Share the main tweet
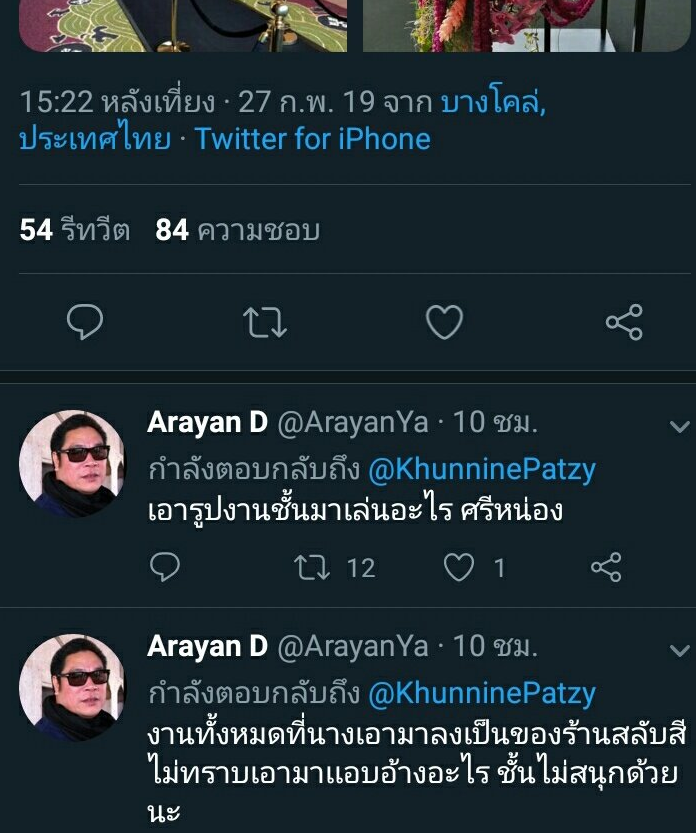The height and width of the screenshot is (833, 696). pos(624,322)
